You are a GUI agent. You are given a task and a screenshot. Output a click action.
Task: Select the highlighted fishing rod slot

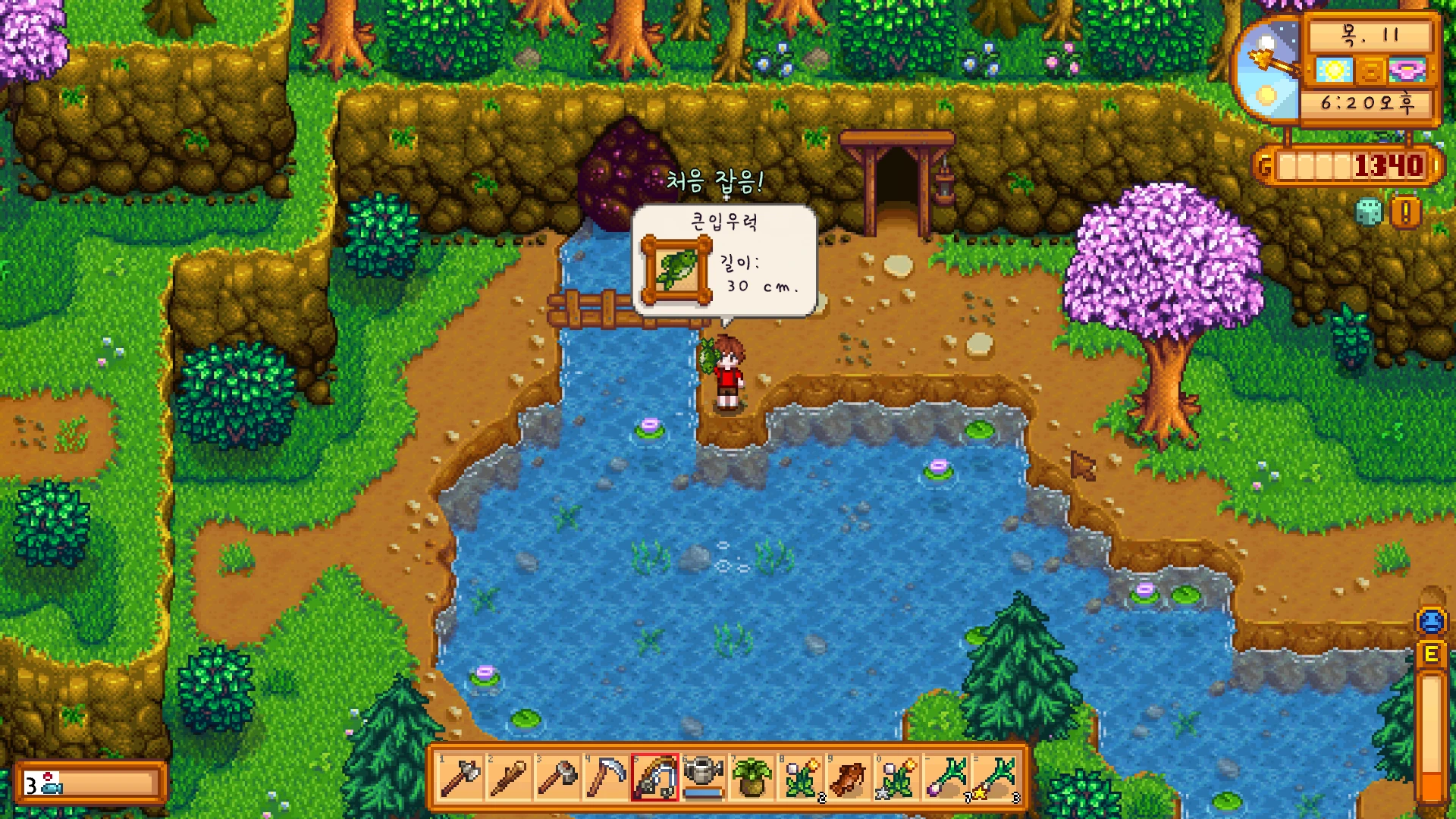(654, 777)
